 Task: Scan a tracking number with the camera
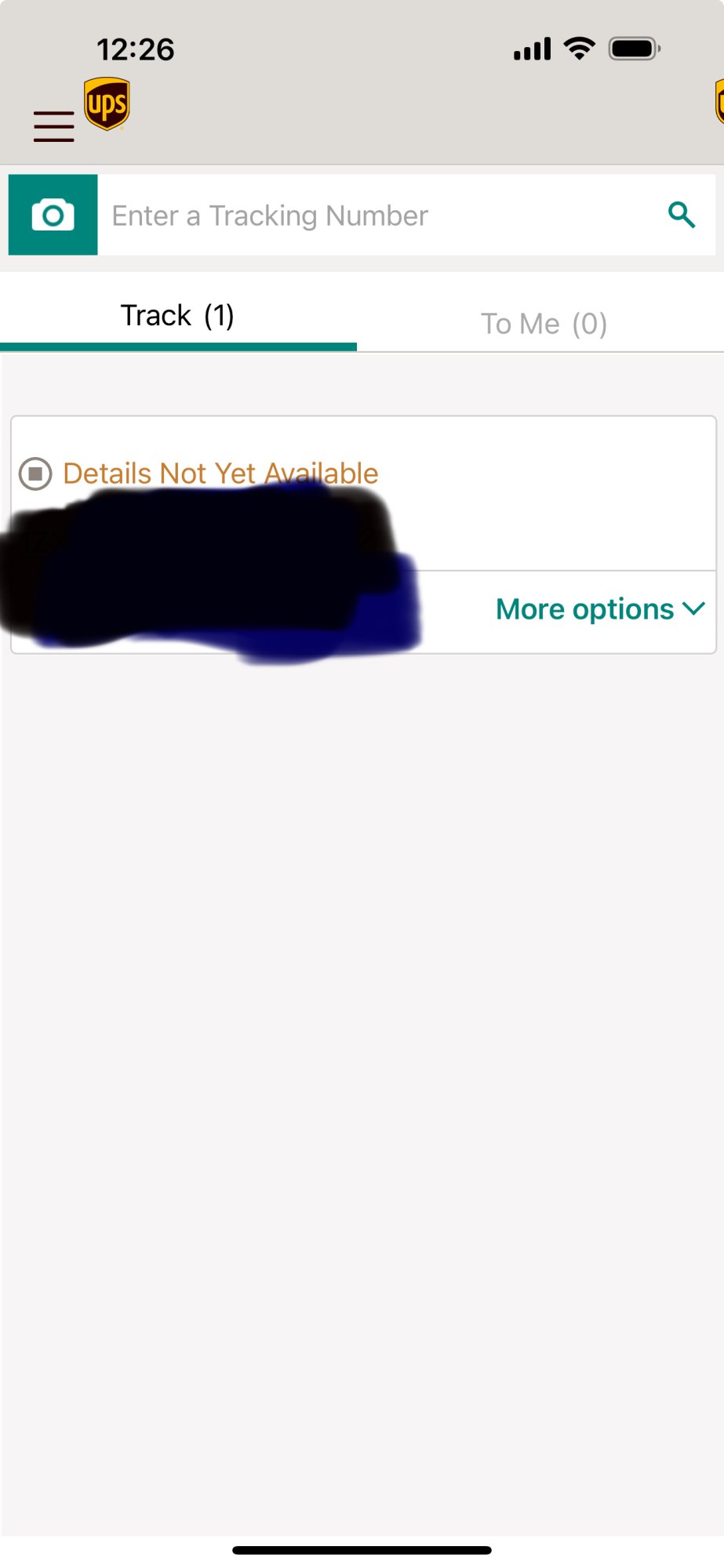(53, 215)
